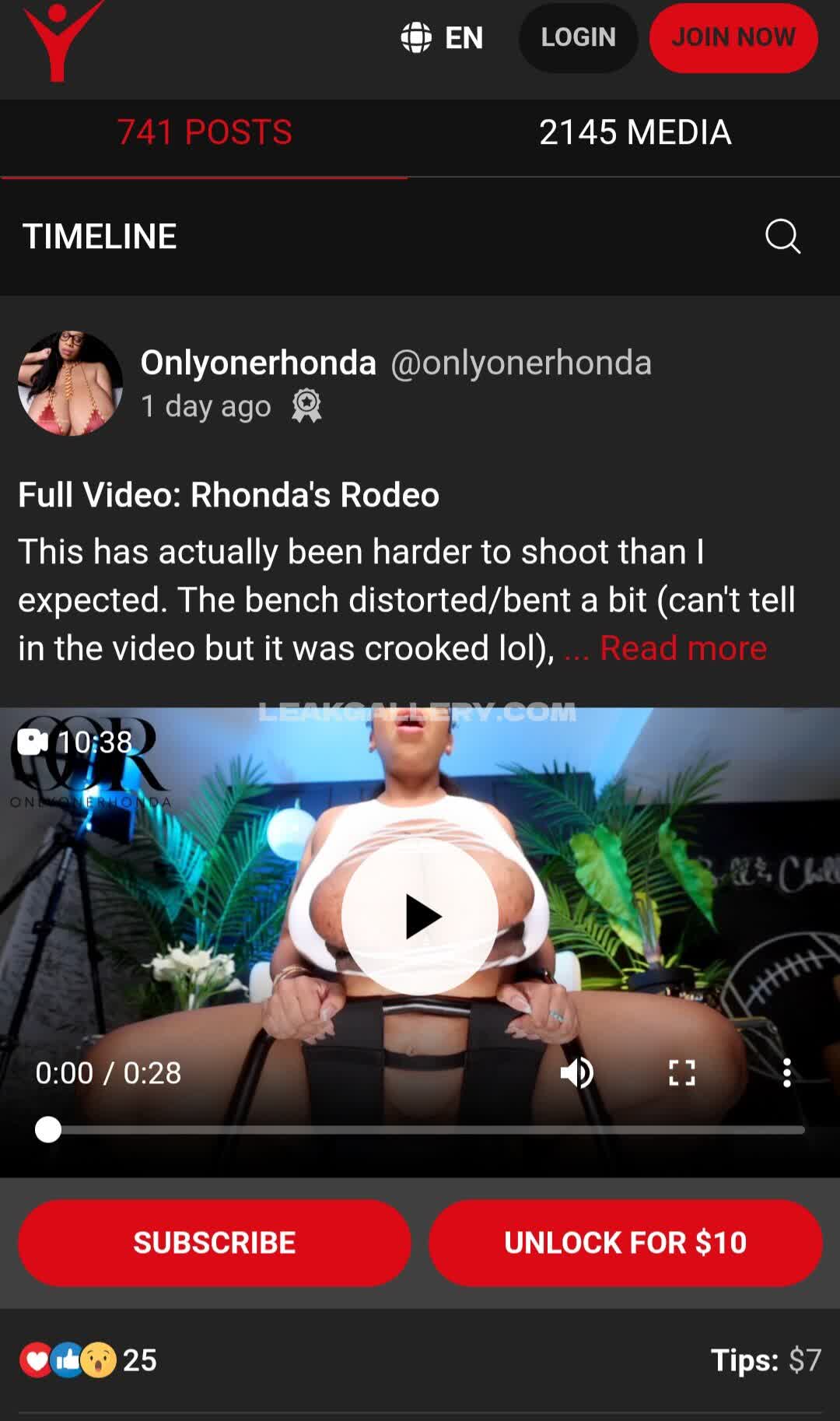Go to home via the red logo

58,39
